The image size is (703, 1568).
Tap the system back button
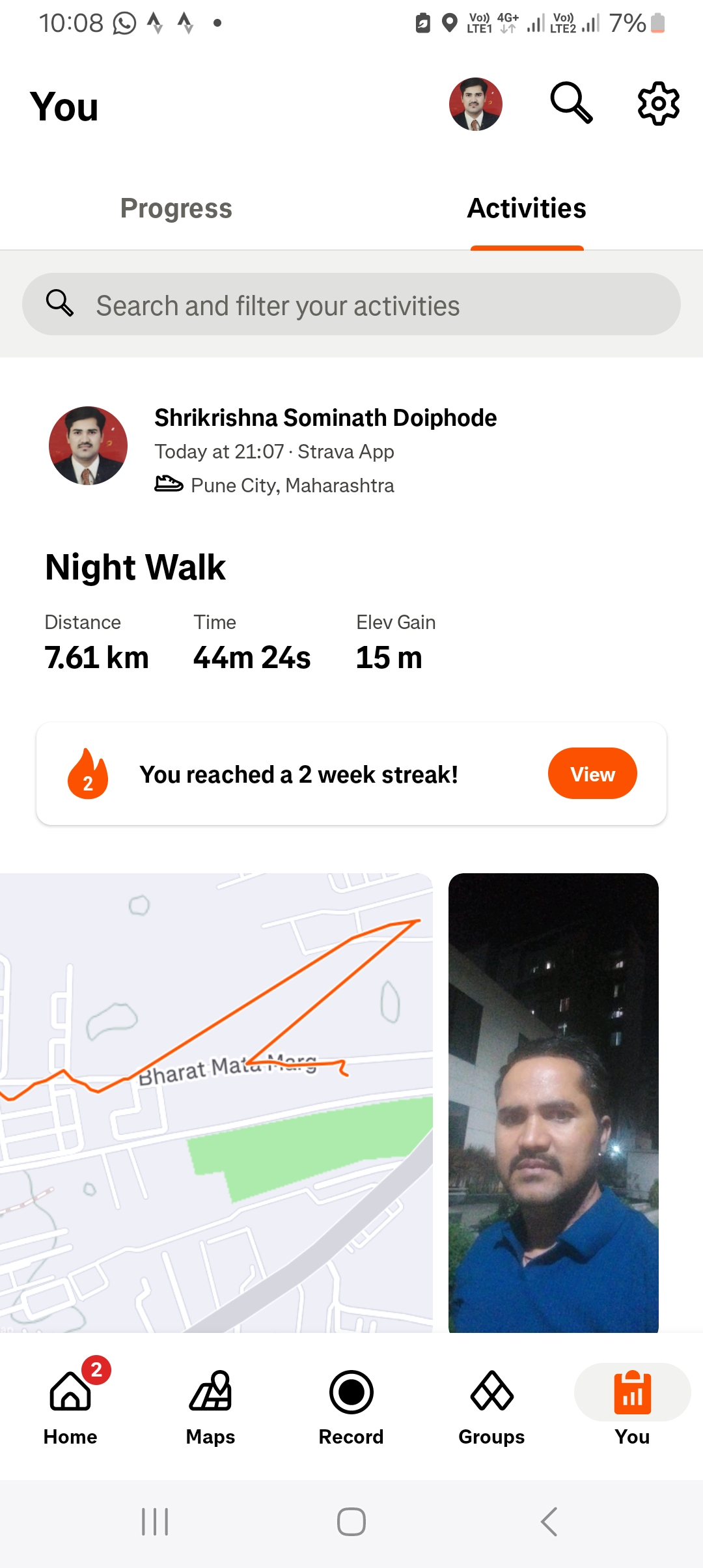click(x=549, y=1522)
